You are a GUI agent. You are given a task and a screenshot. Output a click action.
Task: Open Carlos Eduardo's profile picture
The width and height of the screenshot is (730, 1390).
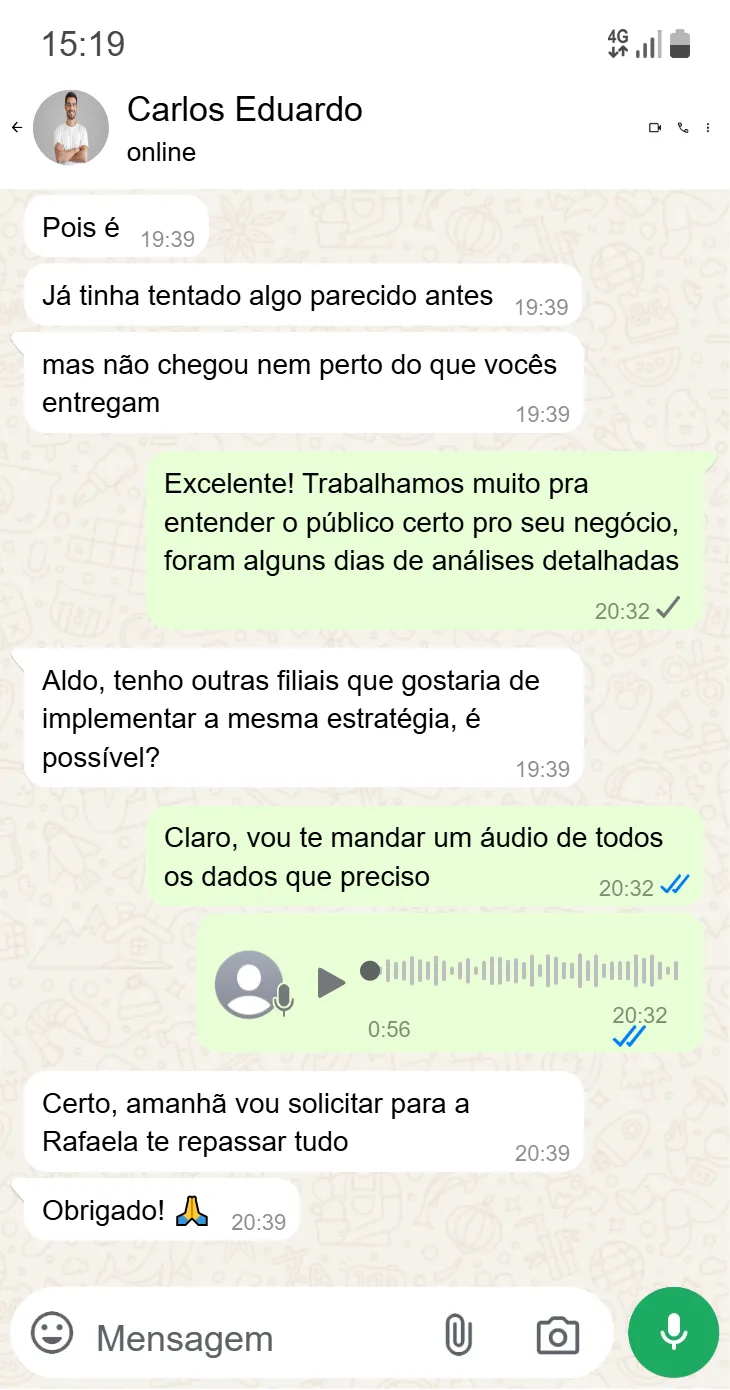71,127
